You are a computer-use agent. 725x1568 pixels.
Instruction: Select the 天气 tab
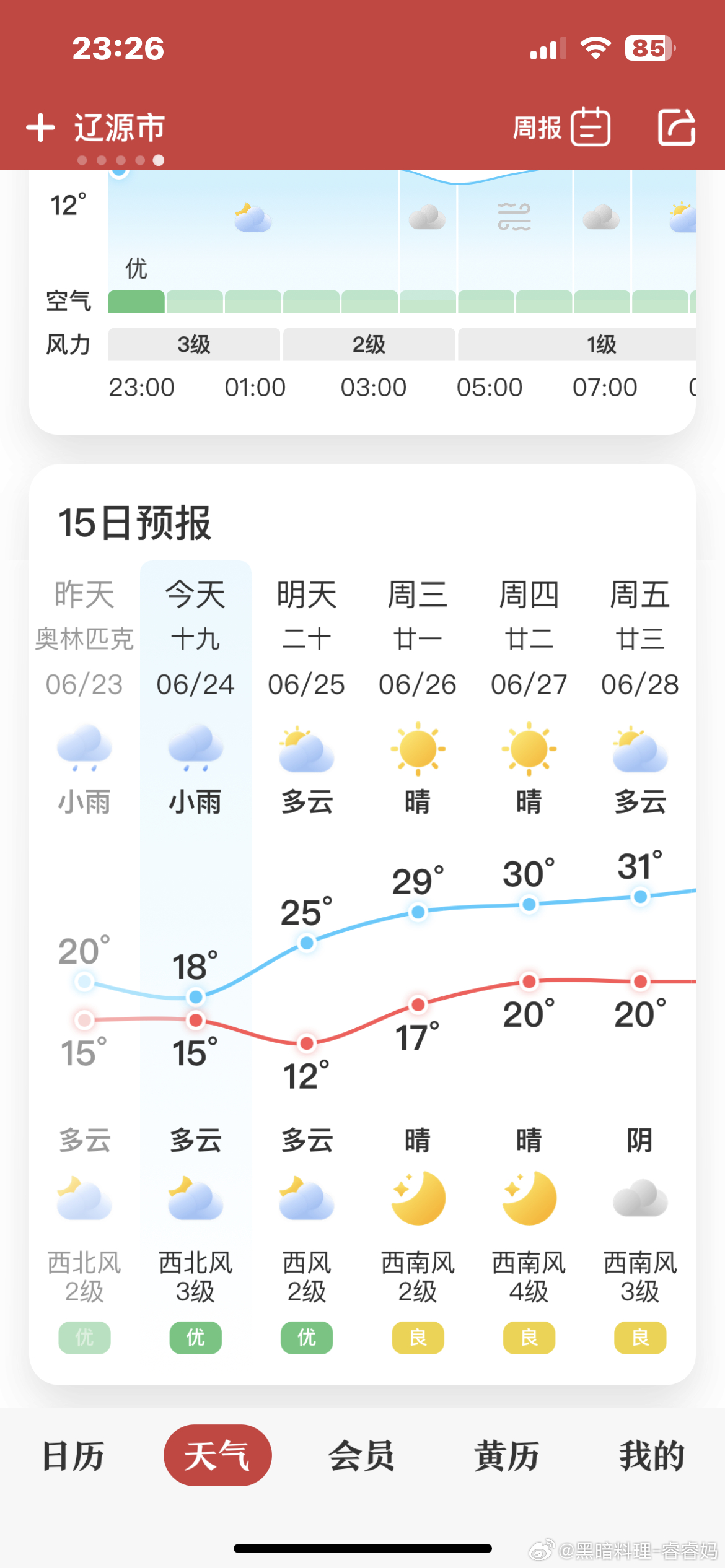point(217,1455)
